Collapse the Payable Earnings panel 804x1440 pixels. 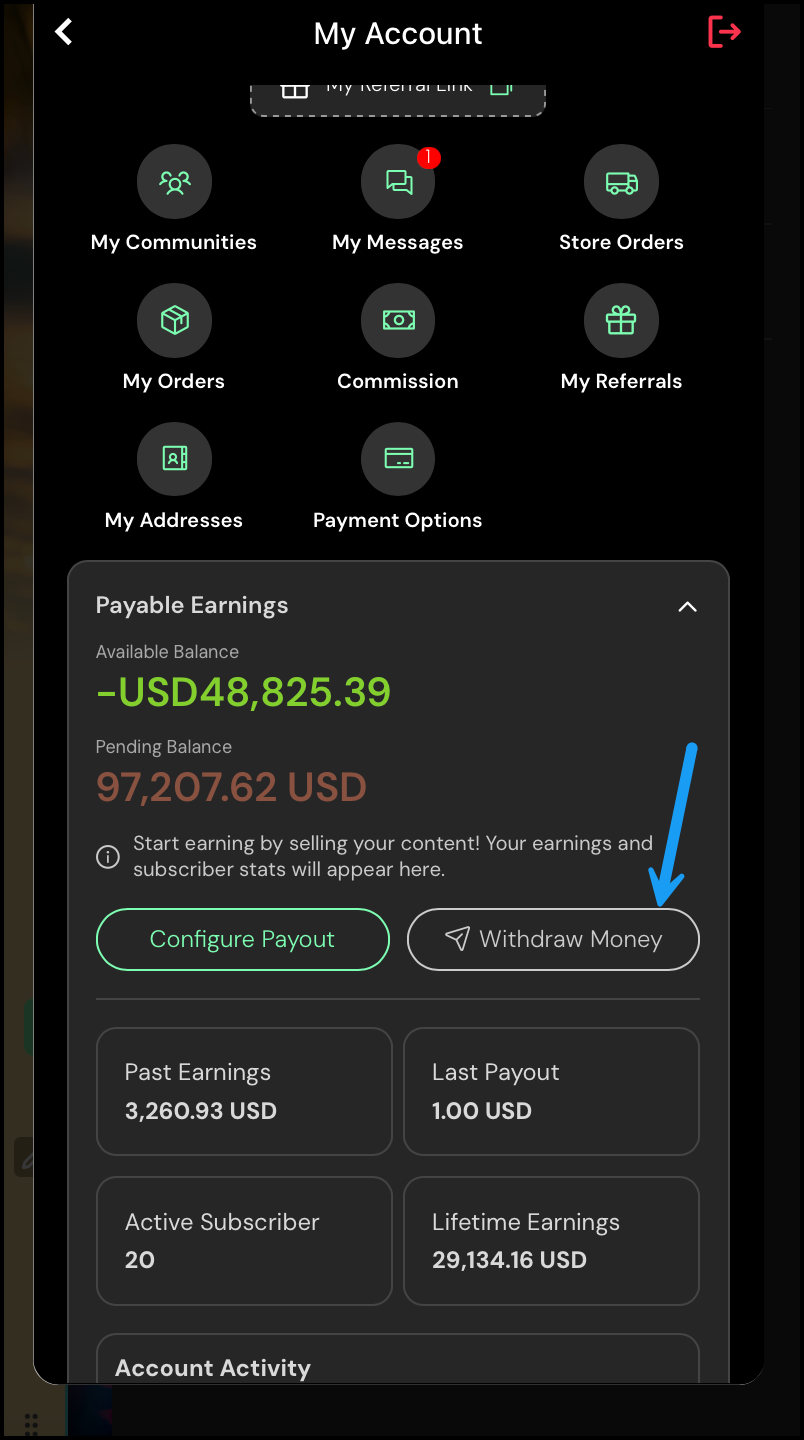point(687,607)
